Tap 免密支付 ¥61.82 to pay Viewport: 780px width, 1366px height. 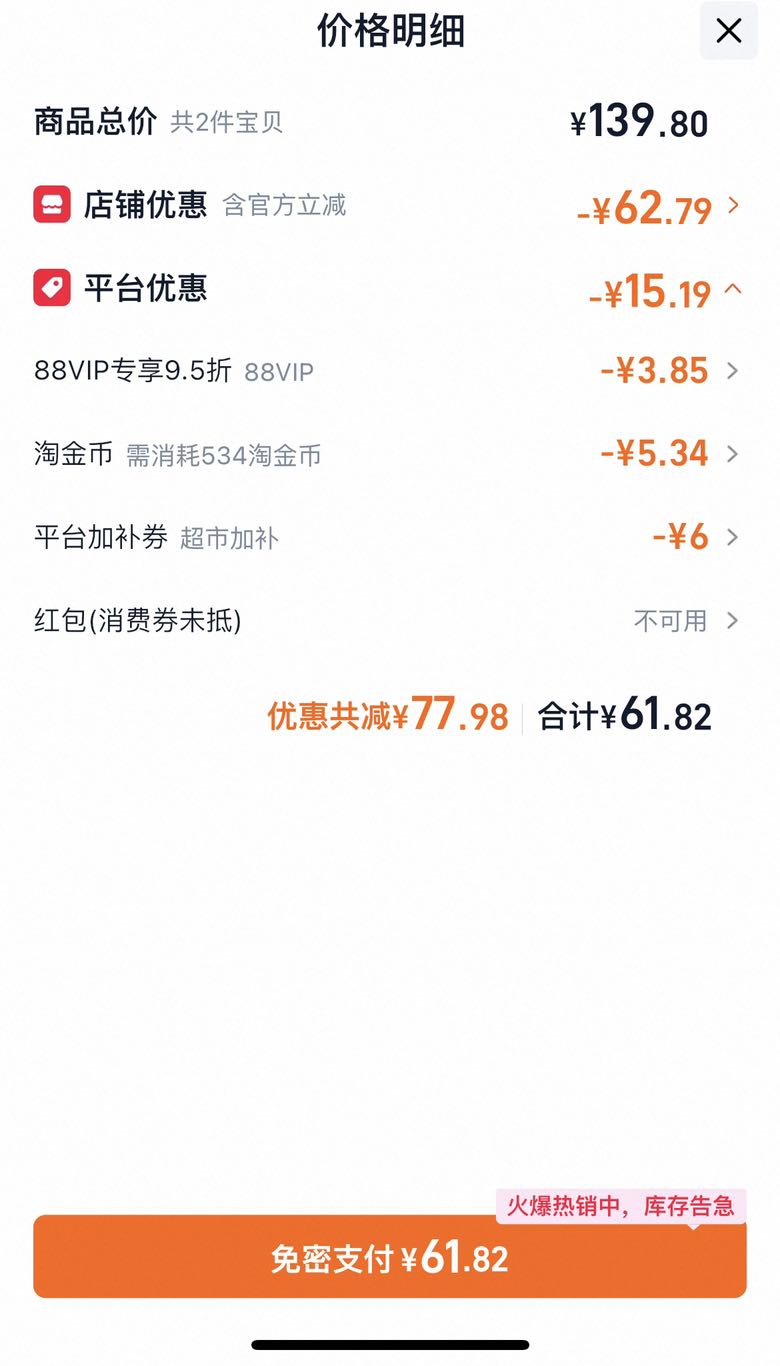[x=390, y=1257]
